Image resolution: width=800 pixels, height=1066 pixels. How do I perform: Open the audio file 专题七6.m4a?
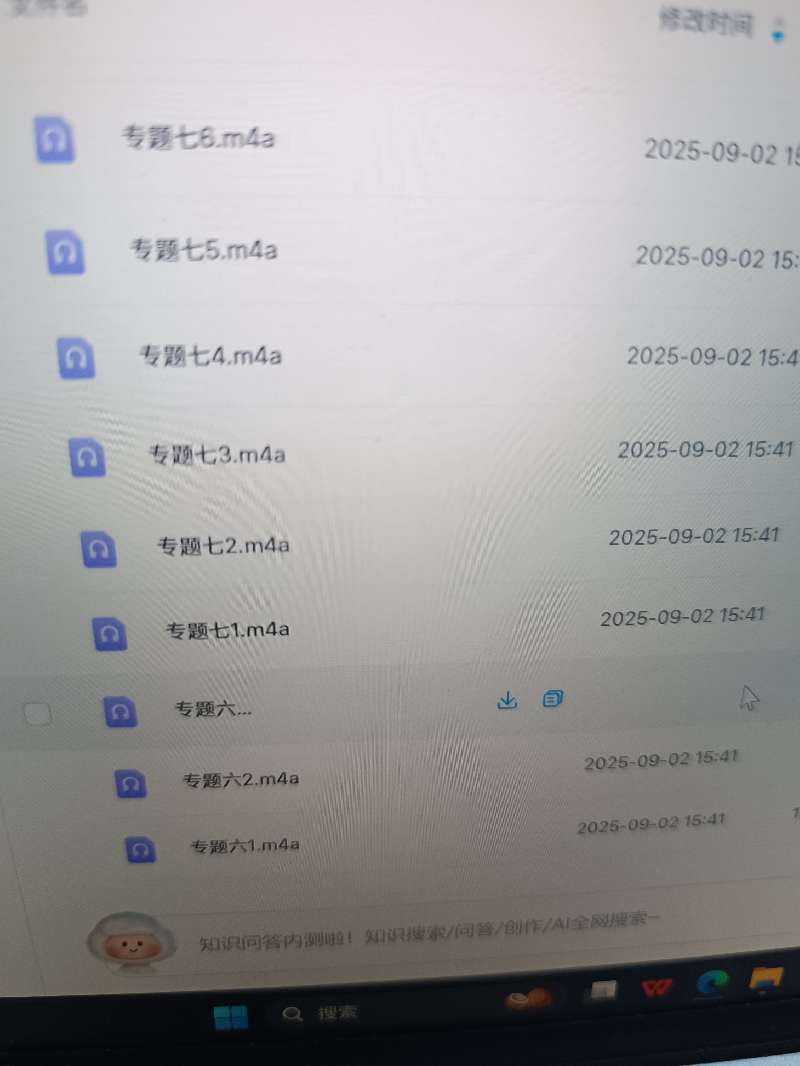(198, 139)
